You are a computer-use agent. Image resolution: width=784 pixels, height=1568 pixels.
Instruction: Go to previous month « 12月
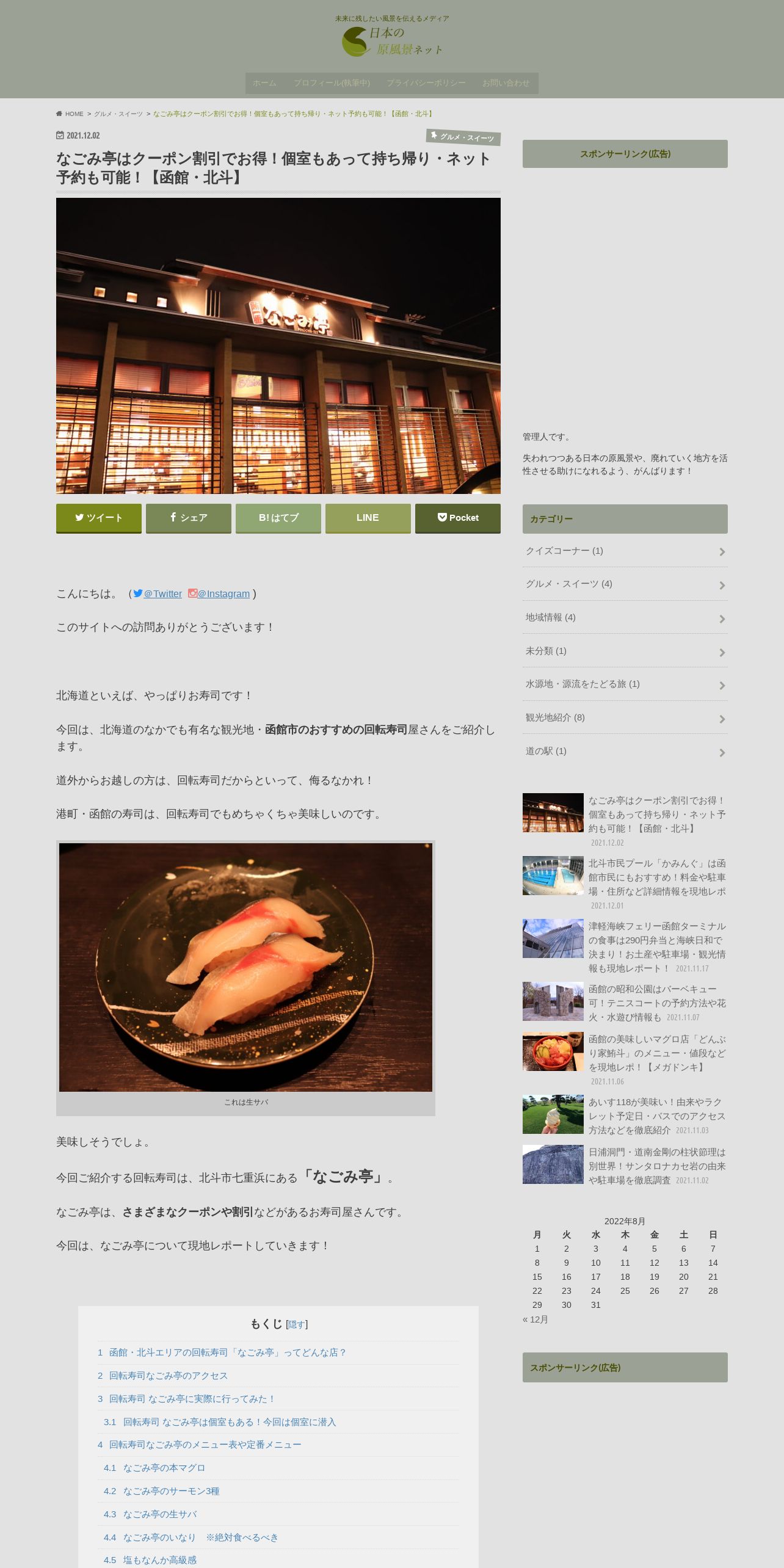click(535, 1319)
